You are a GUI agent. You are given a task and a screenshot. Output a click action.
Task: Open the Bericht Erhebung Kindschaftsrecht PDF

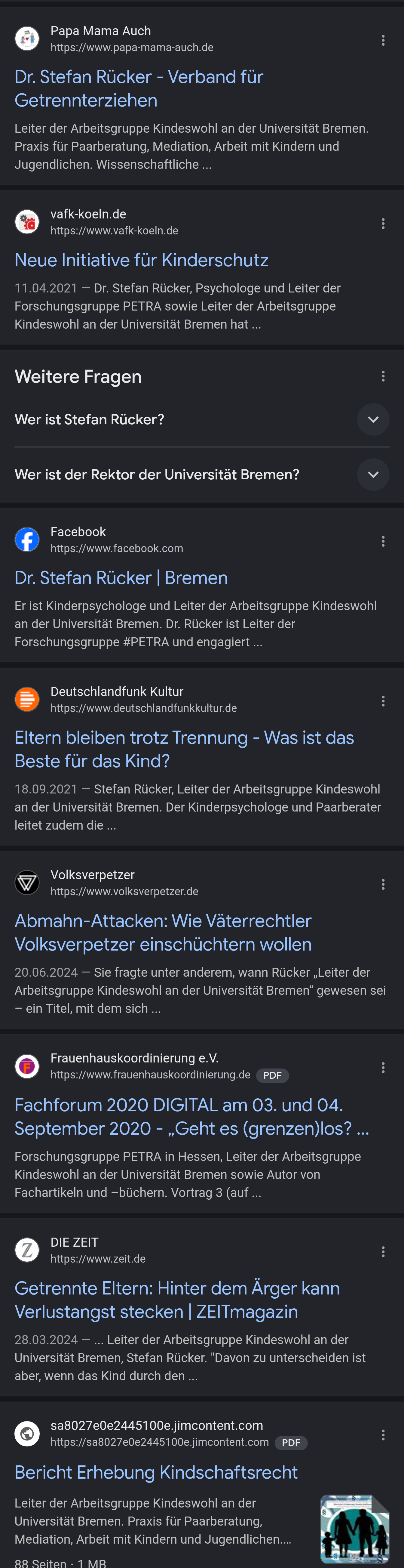pyautogui.click(x=156, y=1472)
